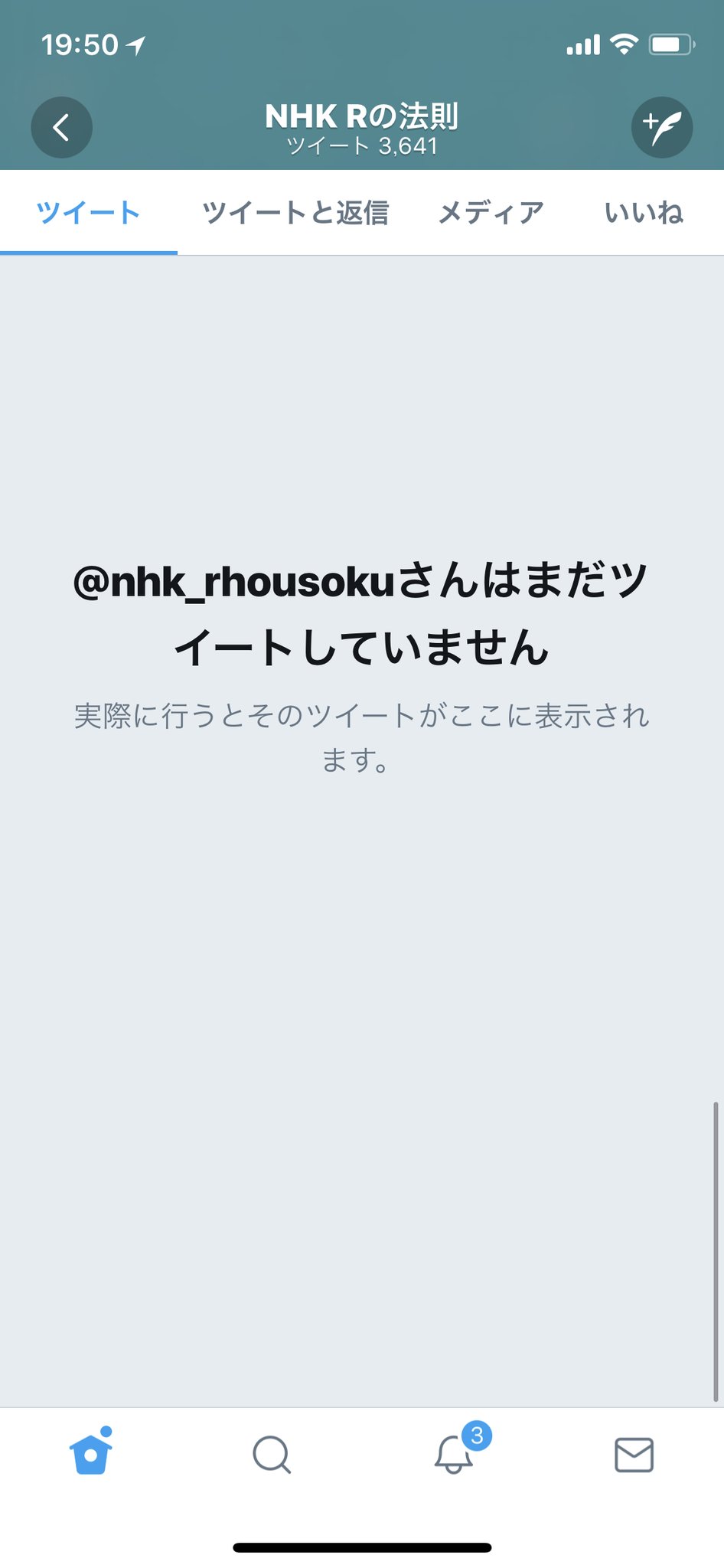This screenshot has height=1568, width=724.
Task: Open direct messages with the envelope icon
Action: 634,1455
